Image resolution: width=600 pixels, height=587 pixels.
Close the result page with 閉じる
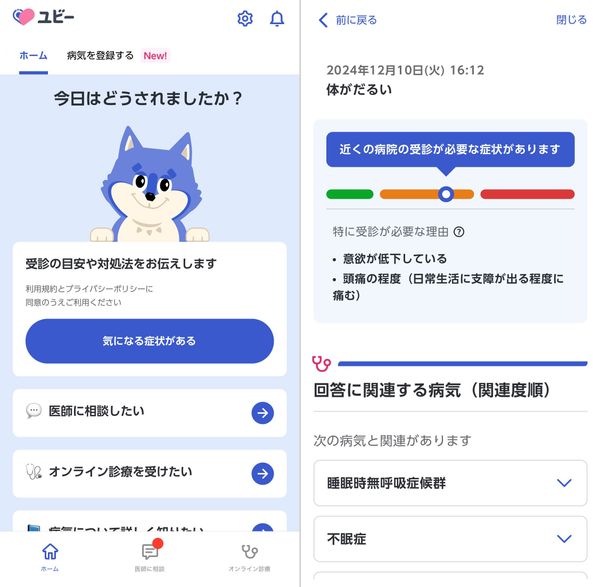[571, 20]
